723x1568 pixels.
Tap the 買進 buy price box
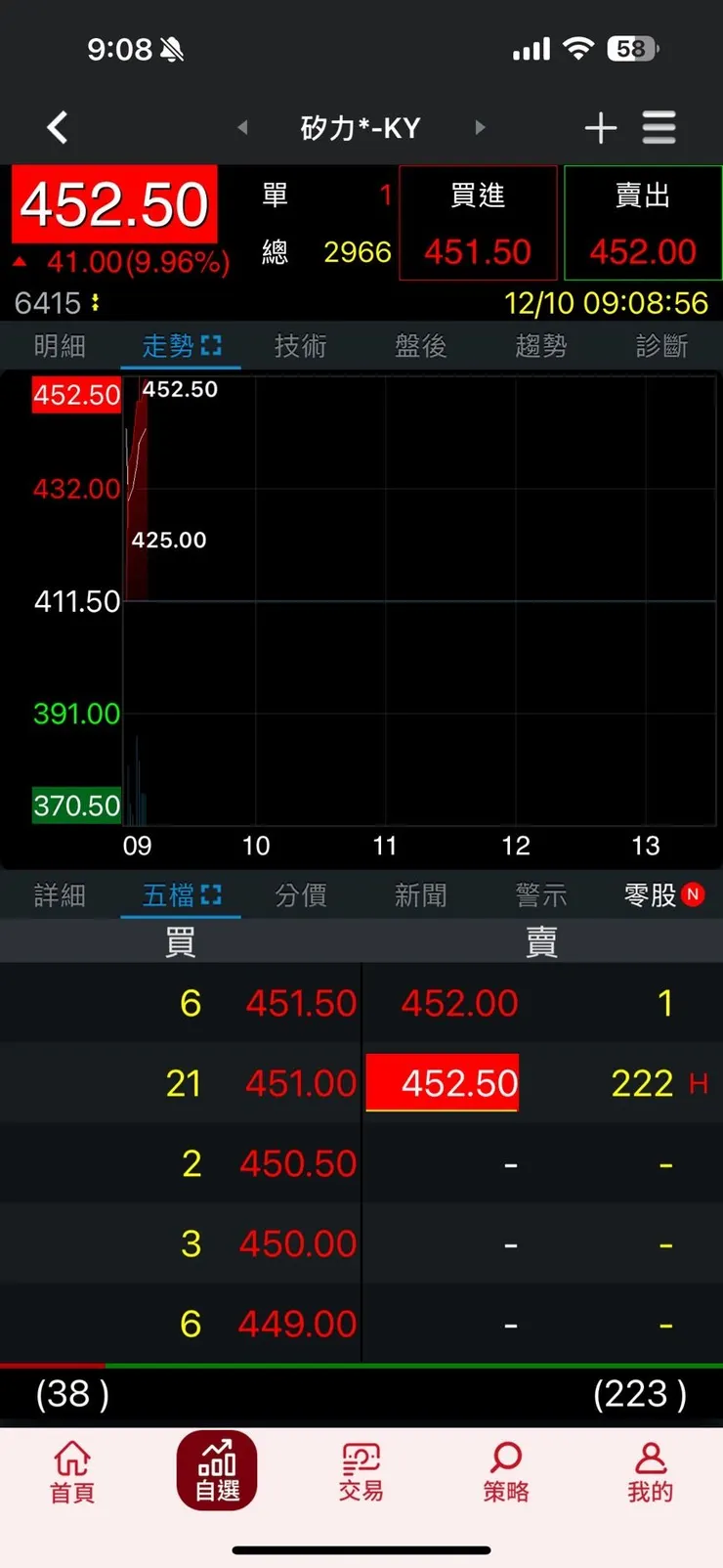[x=478, y=224]
